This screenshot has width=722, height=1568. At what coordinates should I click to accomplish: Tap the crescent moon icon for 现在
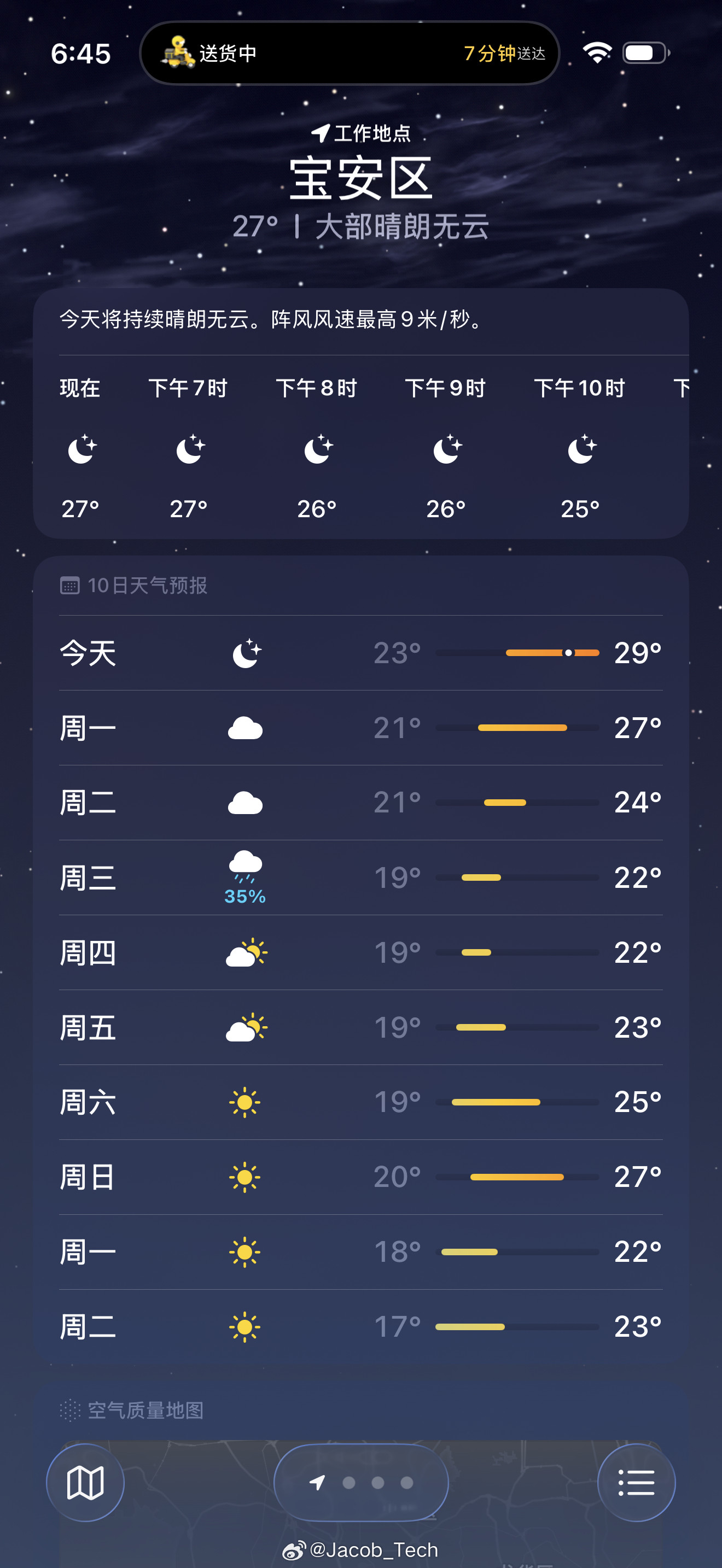[81, 449]
